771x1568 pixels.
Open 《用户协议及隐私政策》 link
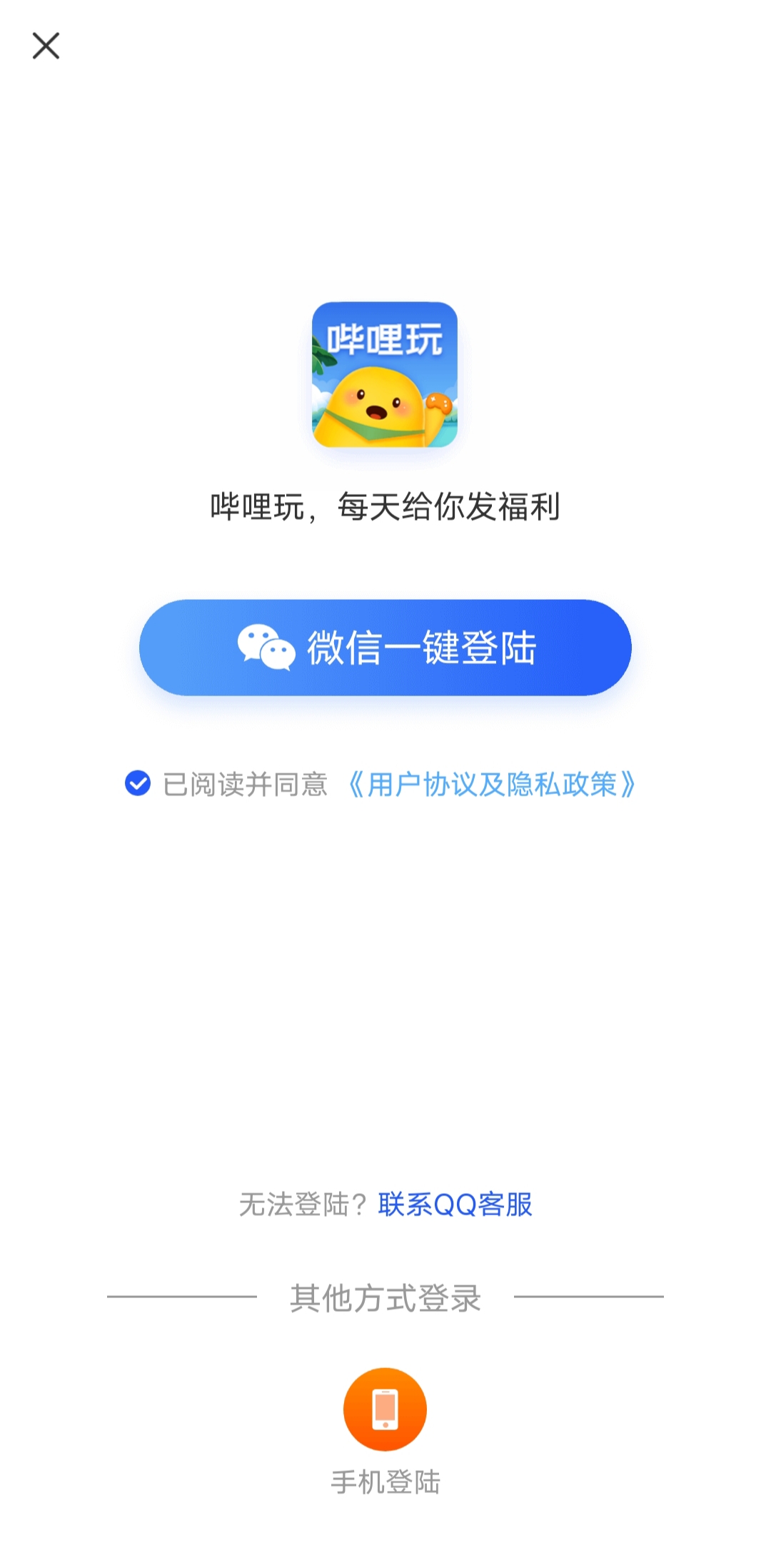tap(491, 784)
